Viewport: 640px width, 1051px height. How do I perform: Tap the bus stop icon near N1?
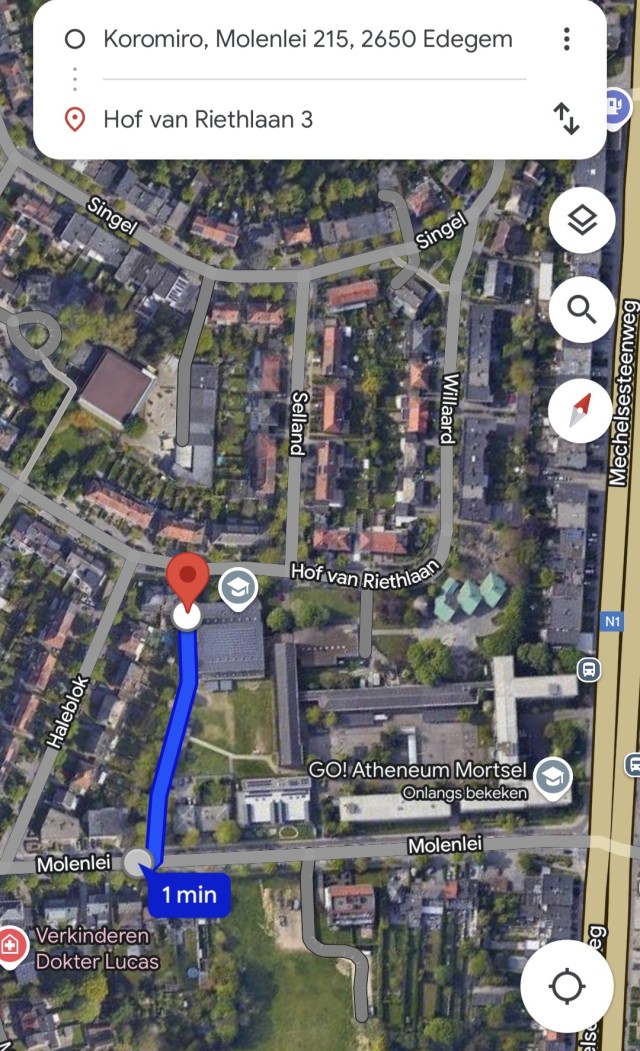[x=589, y=670]
